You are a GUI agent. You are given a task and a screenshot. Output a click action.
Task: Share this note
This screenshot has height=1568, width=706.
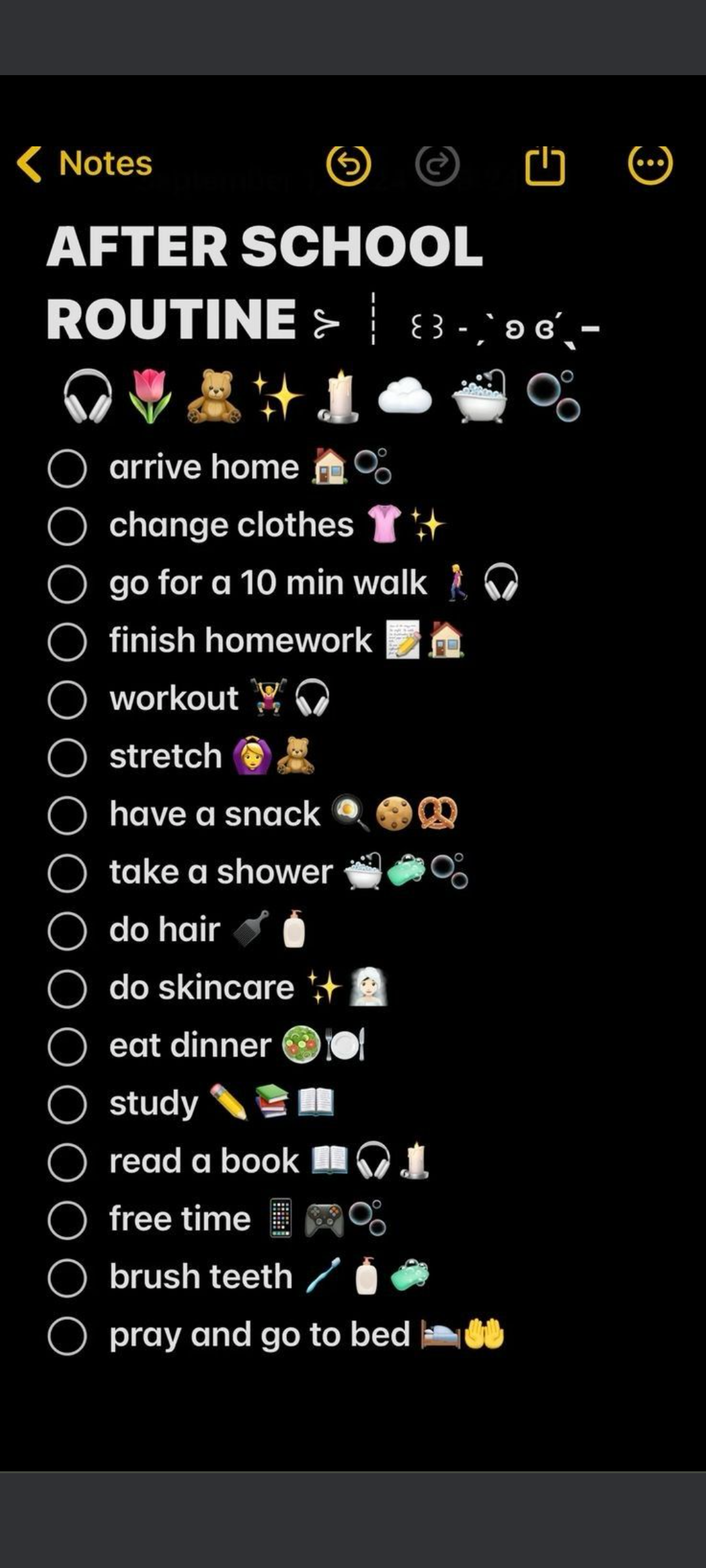tap(545, 165)
